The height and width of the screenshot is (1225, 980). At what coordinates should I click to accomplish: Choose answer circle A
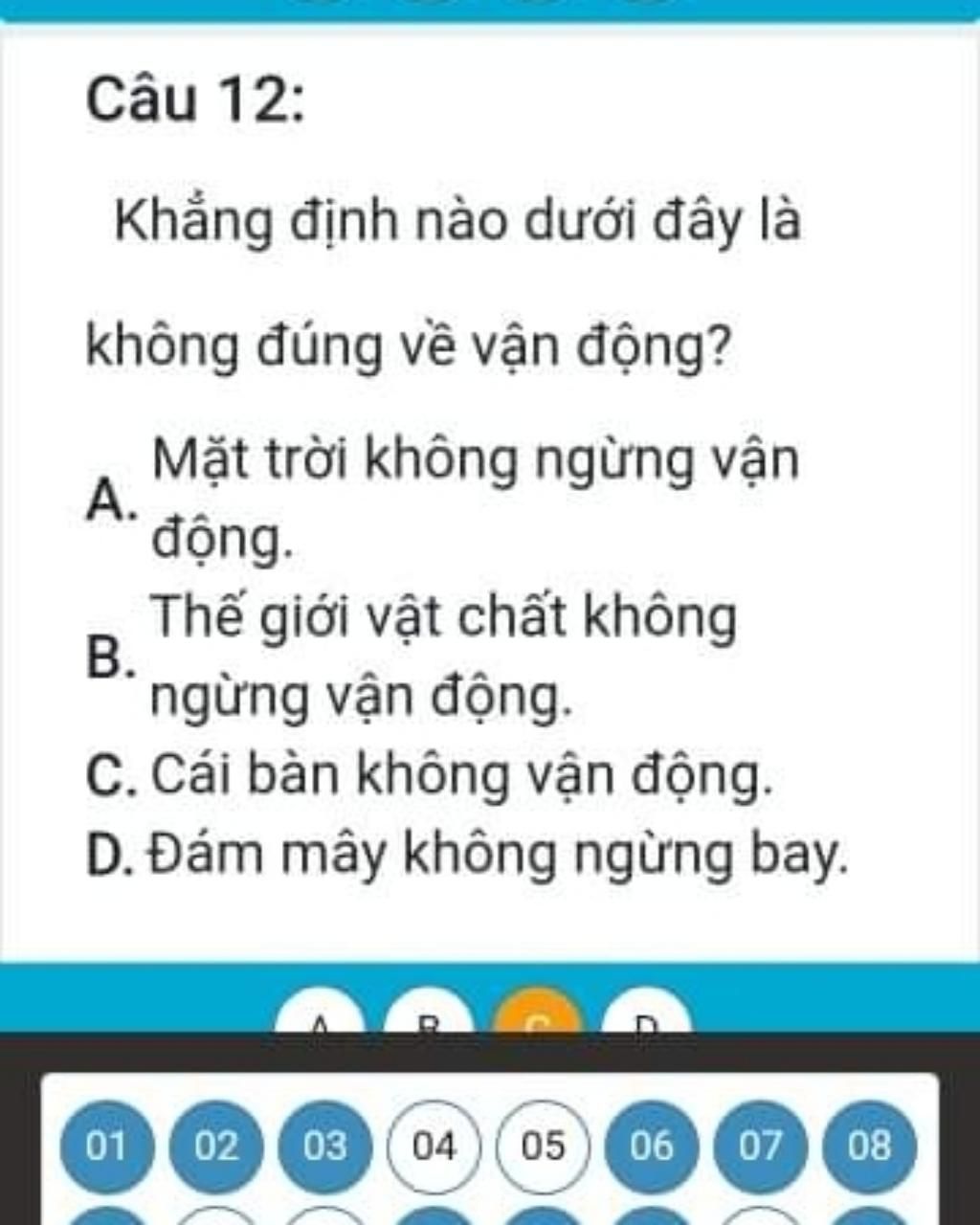point(322,1015)
